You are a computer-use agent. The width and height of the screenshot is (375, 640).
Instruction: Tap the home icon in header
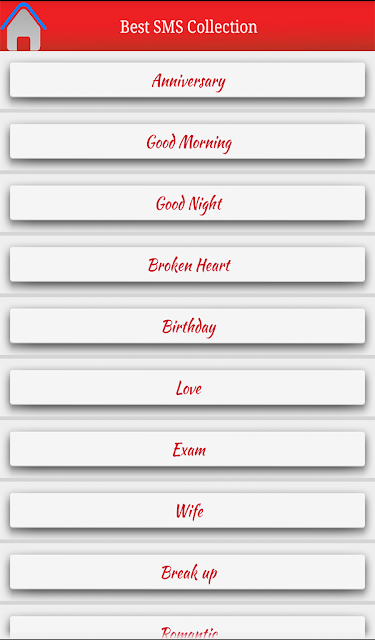pyautogui.click(x=23, y=27)
